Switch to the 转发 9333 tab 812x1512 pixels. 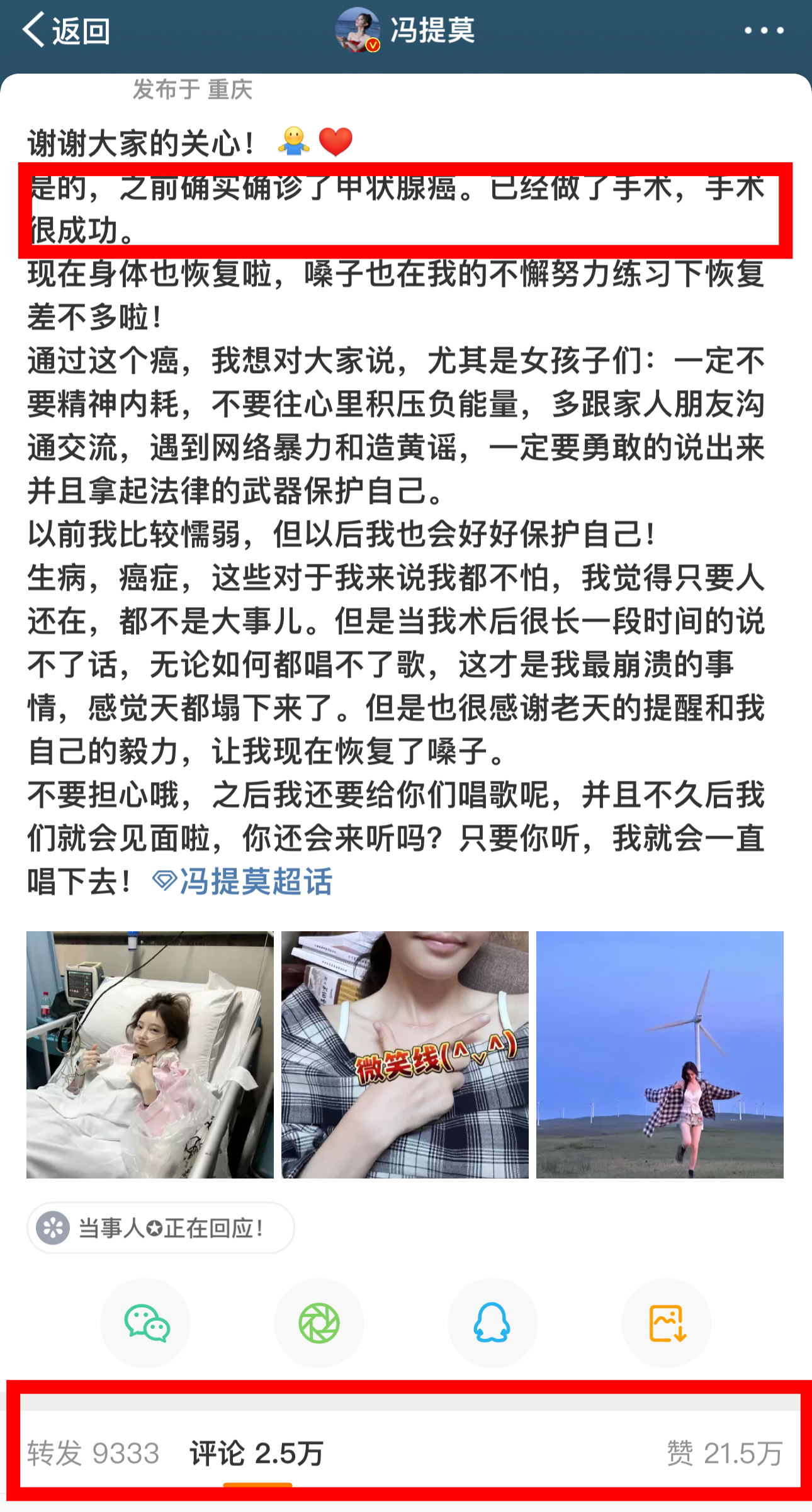coord(93,1453)
